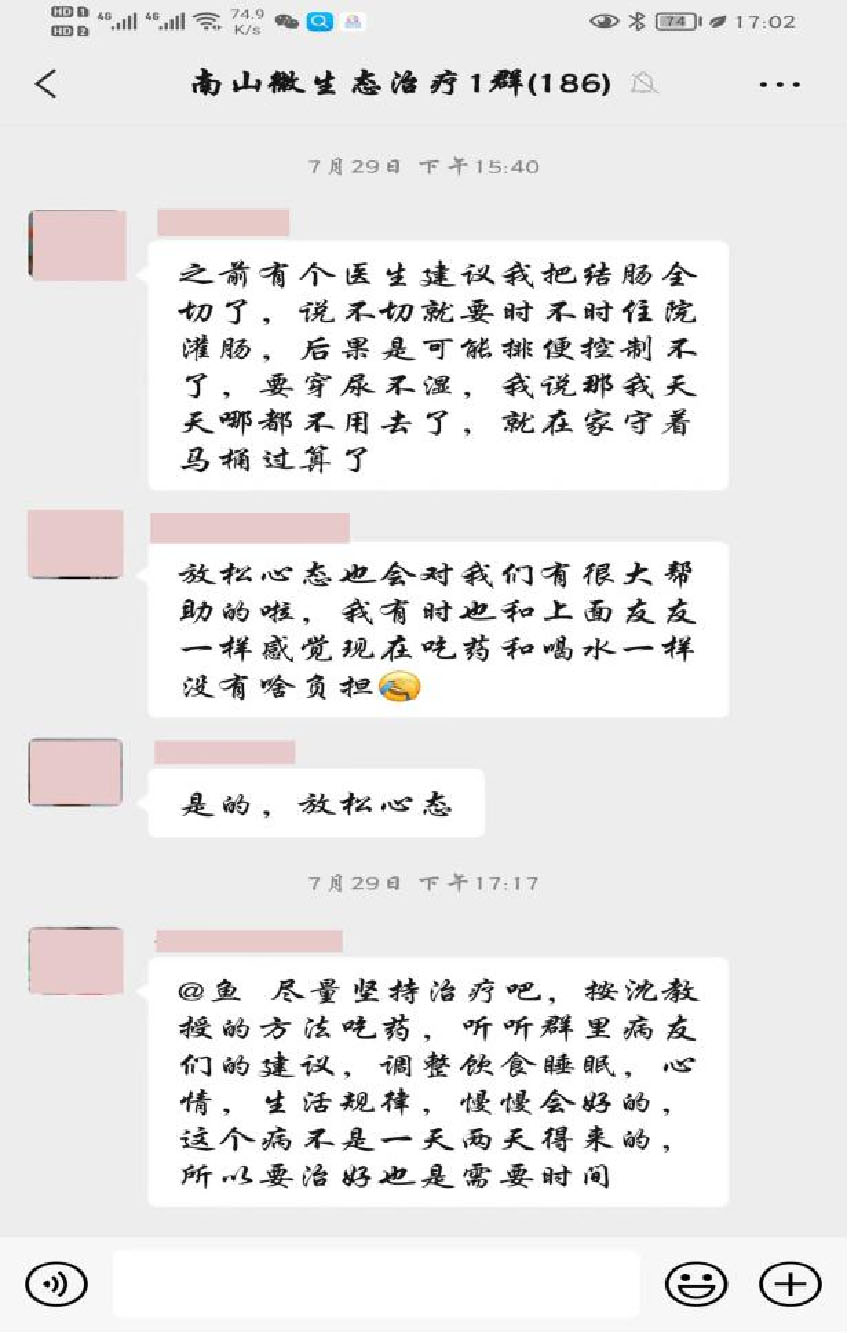Screen dimensions: 848x1333
Task: Switch to voice message input
Action: tap(56, 1283)
